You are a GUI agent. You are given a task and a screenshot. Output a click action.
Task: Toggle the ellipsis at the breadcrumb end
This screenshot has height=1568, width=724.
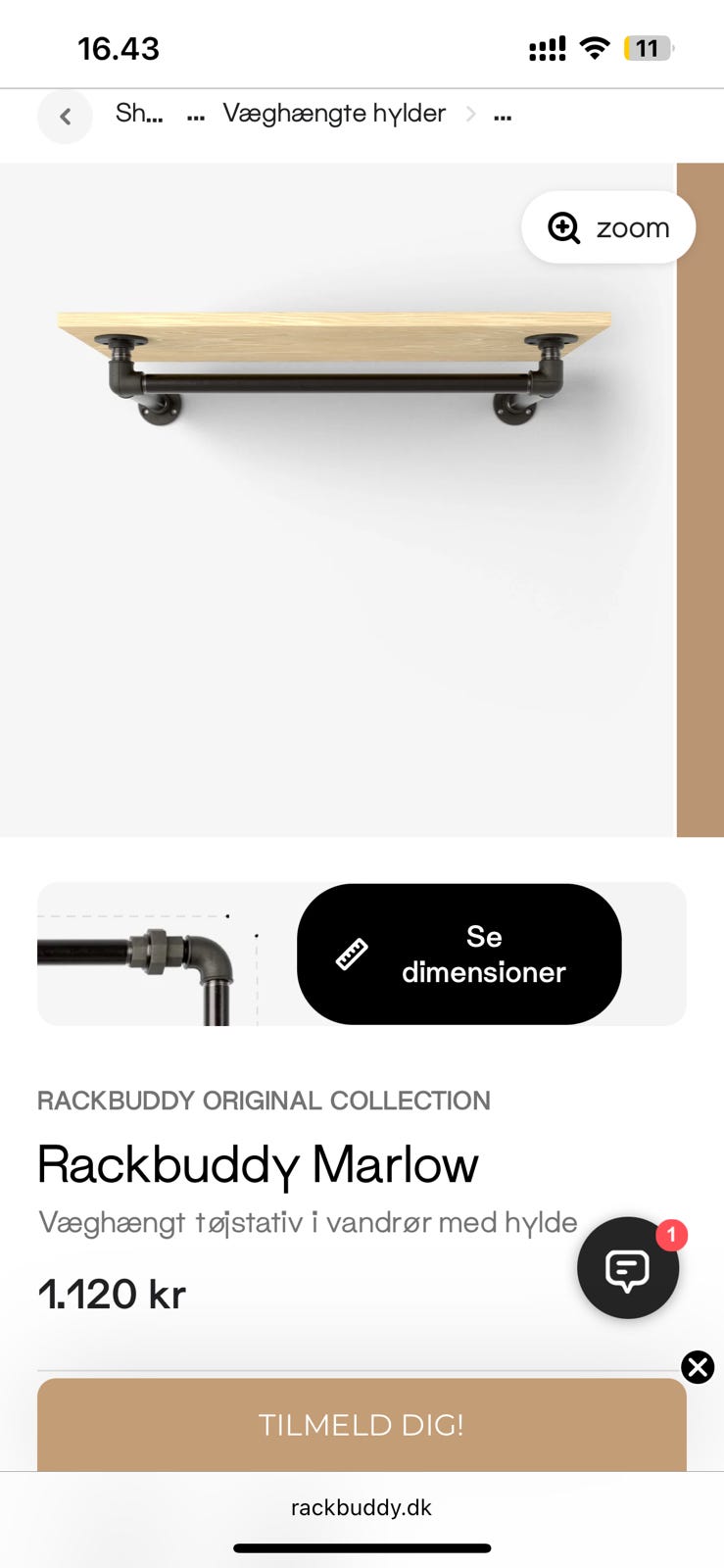click(x=502, y=116)
